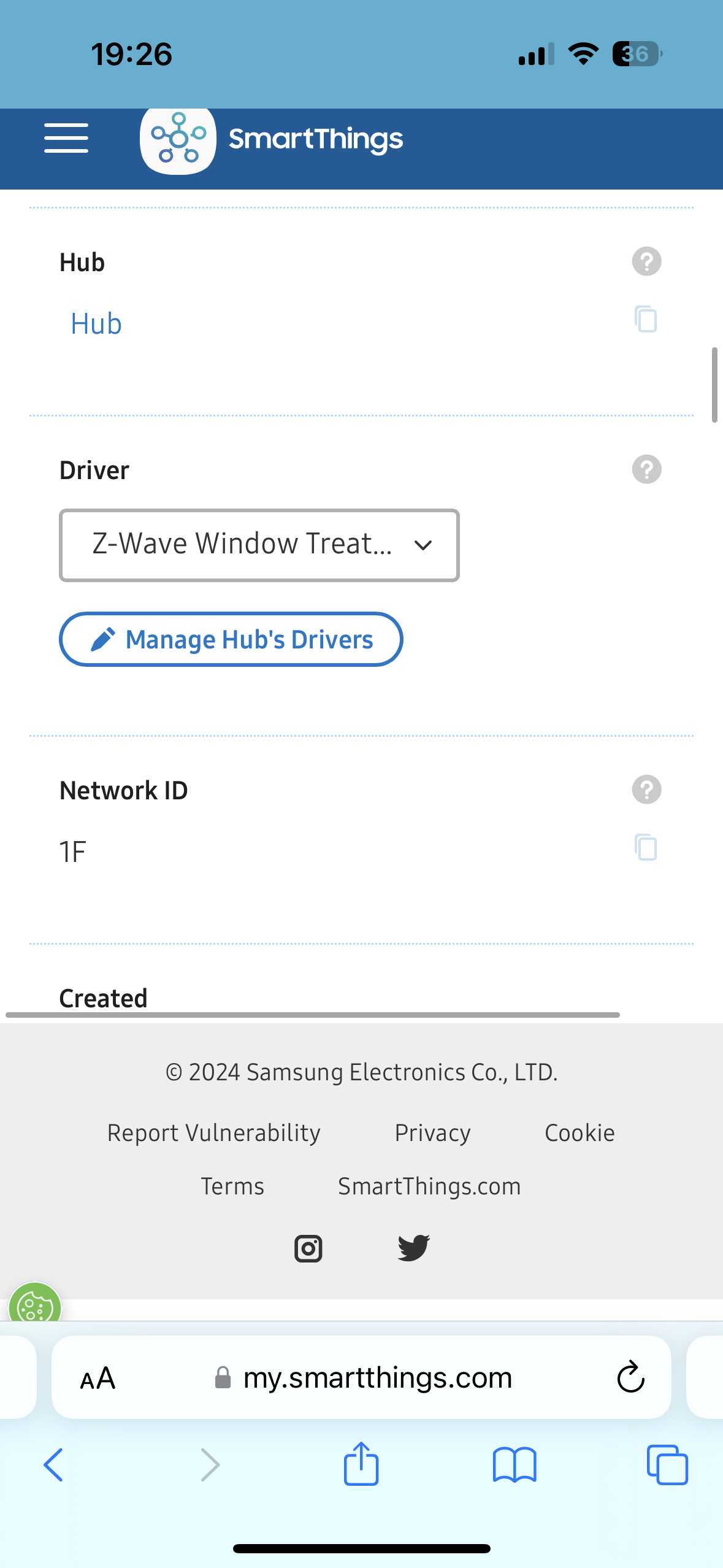Open the Terms link
Image resolution: width=723 pixels, height=1568 pixels.
click(x=232, y=1186)
